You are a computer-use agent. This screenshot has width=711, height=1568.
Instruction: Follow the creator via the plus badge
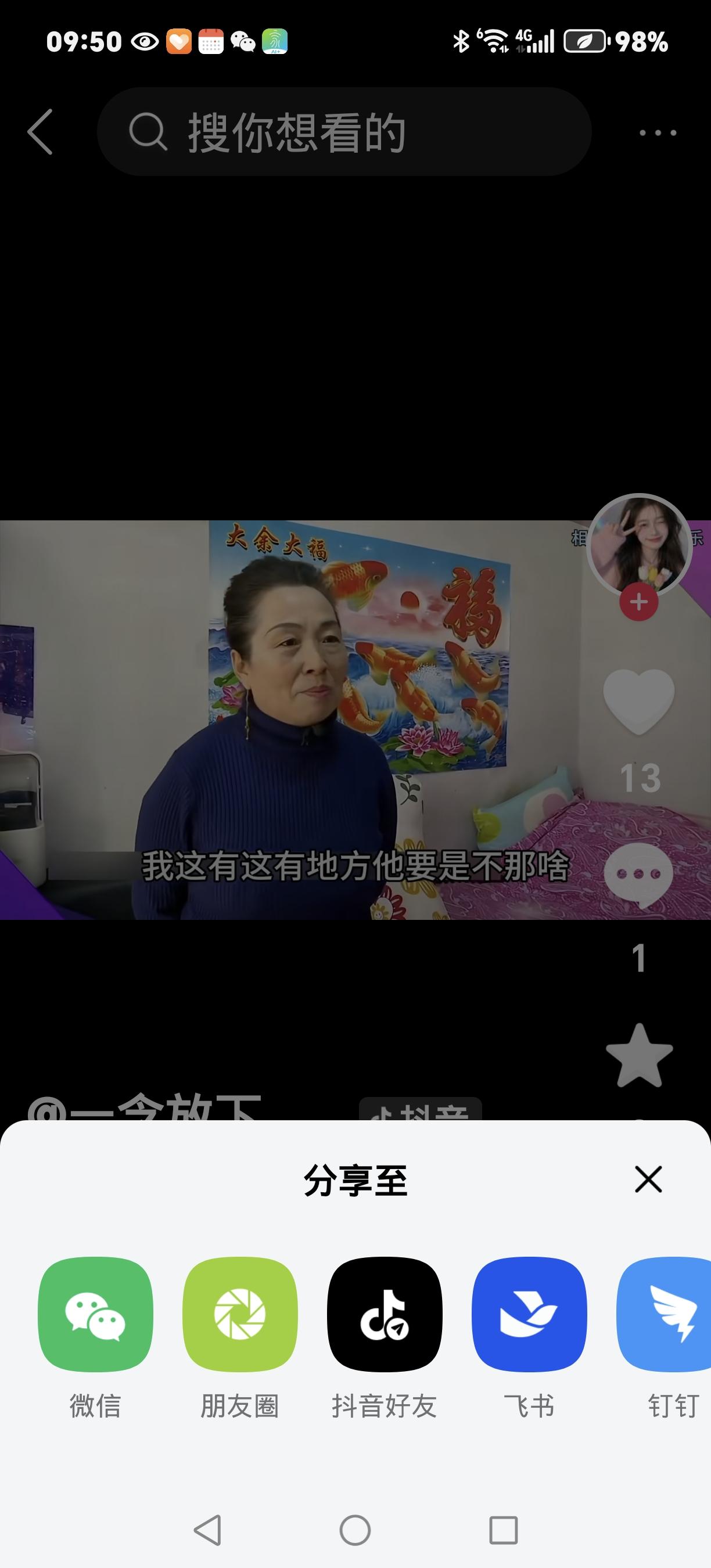(x=637, y=603)
